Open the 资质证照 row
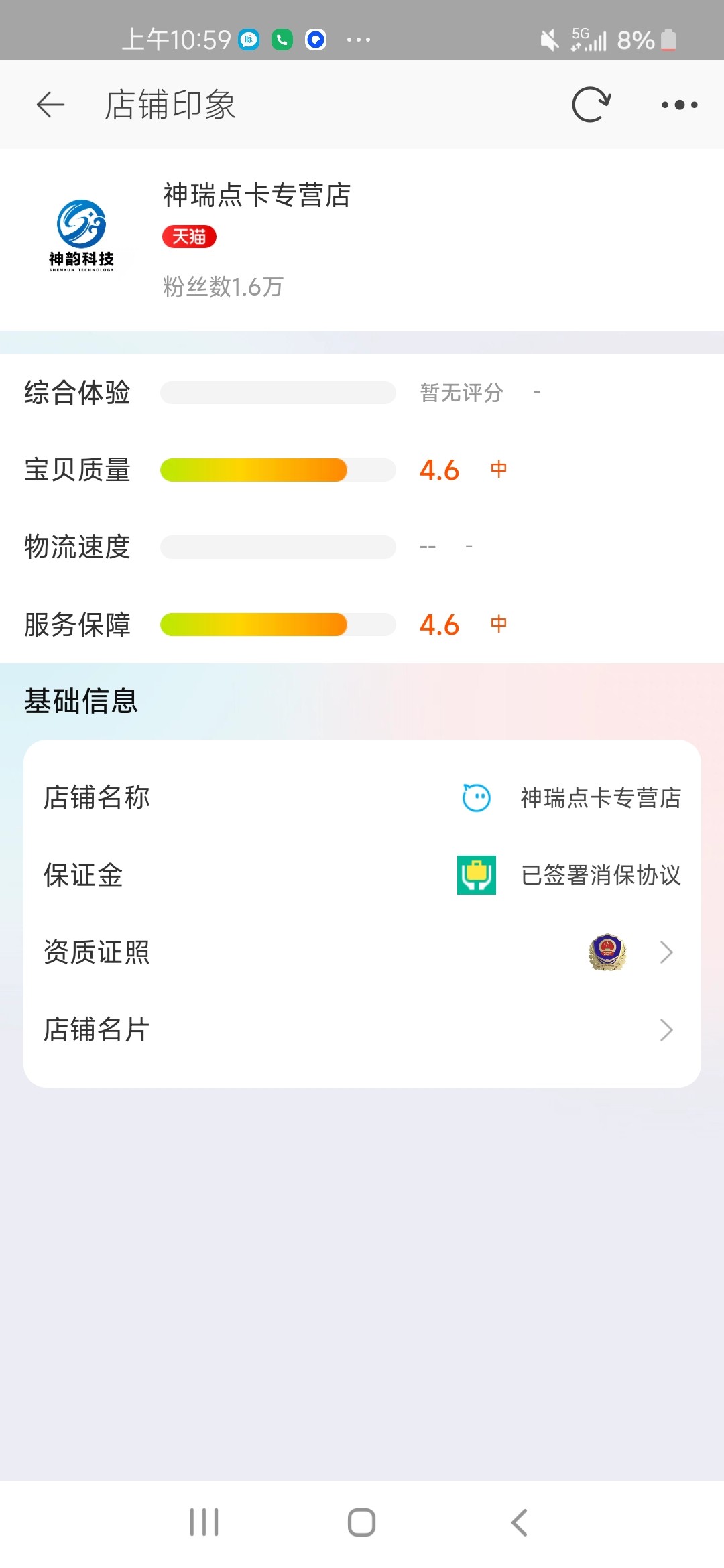 [x=362, y=952]
